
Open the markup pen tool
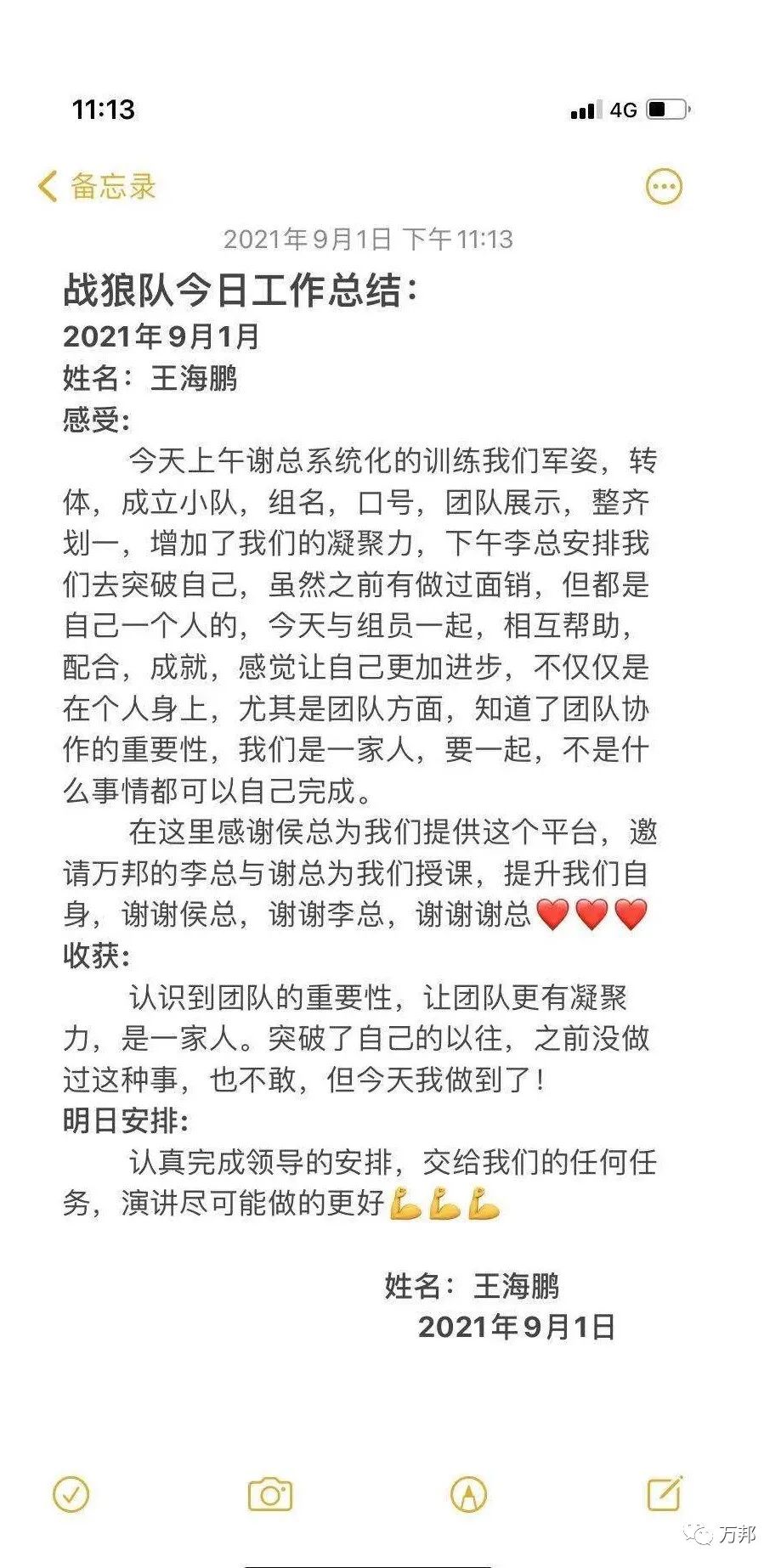tap(468, 1493)
